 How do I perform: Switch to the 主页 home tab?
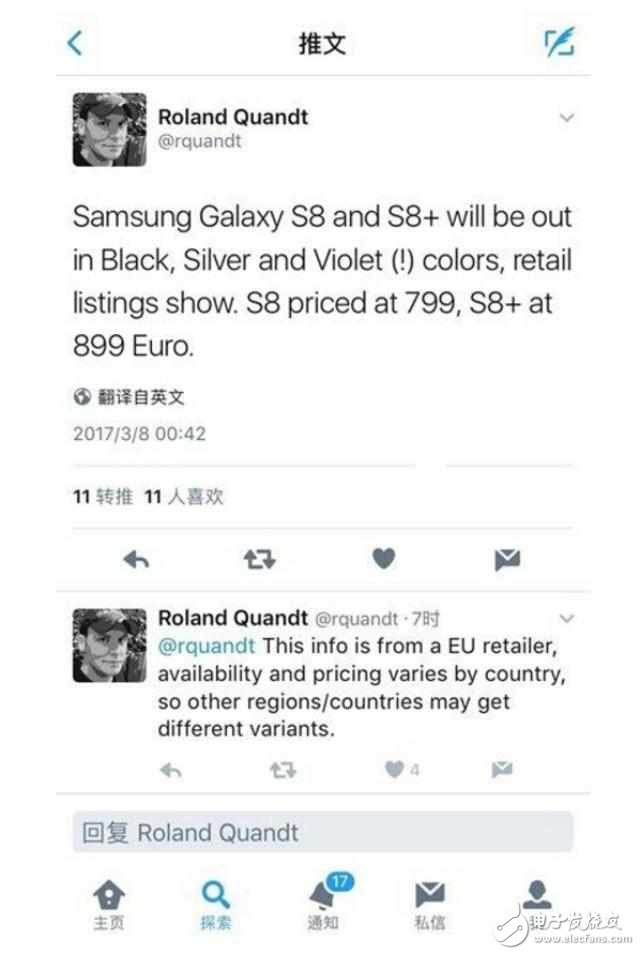[x=108, y=903]
